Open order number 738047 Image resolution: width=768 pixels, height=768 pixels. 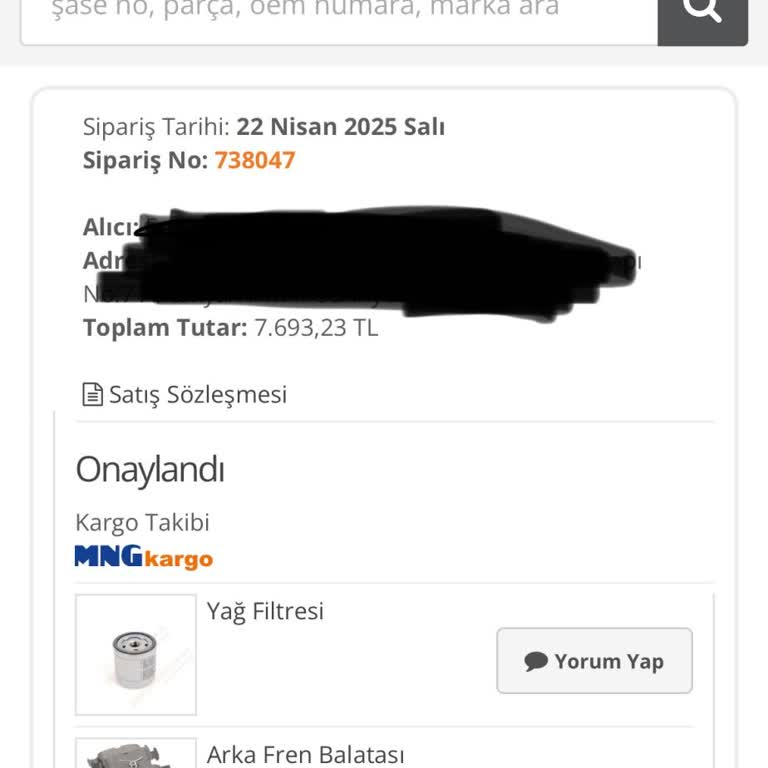(255, 160)
